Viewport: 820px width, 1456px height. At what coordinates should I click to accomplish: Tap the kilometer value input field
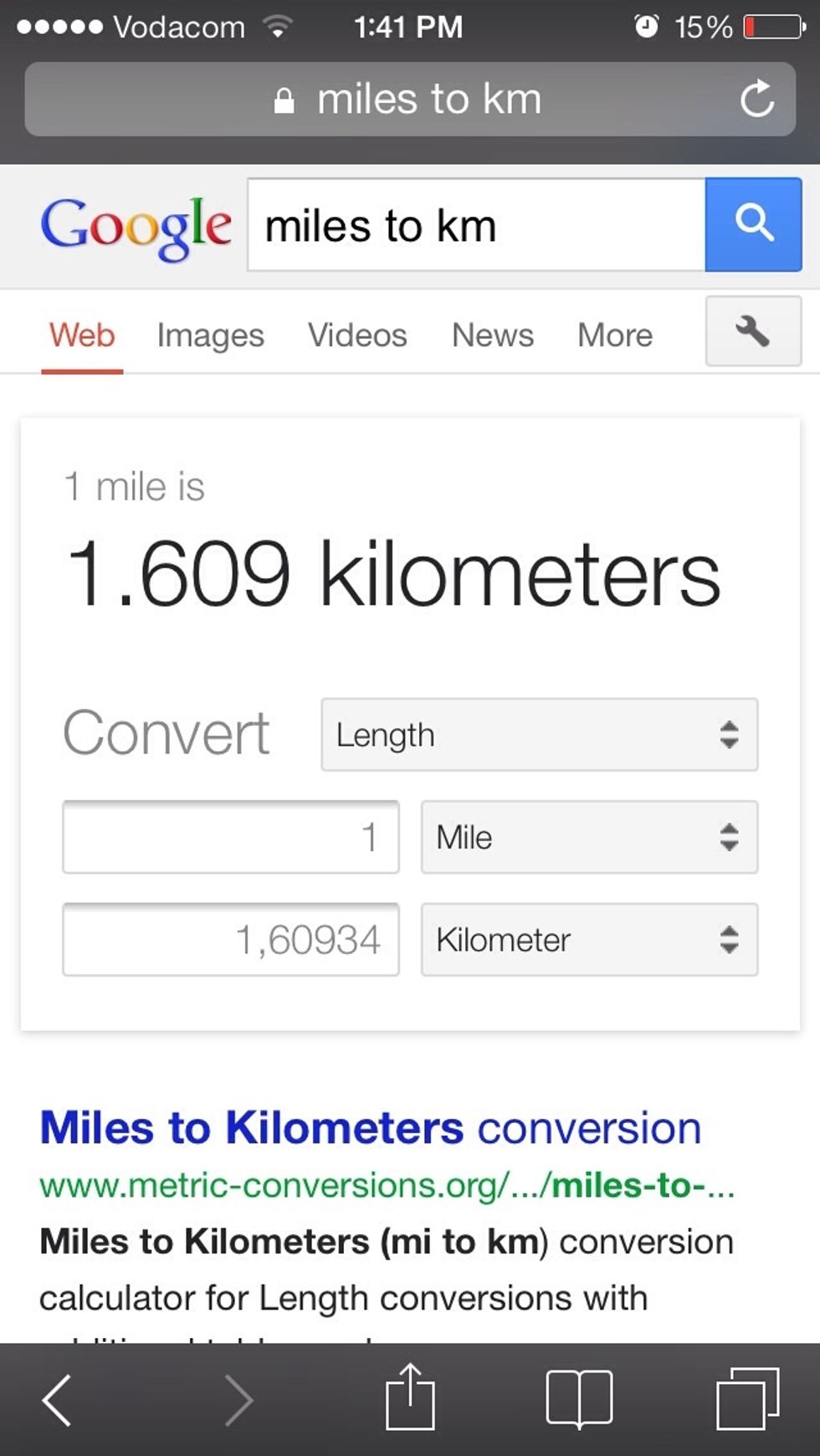tap(230, 939)
